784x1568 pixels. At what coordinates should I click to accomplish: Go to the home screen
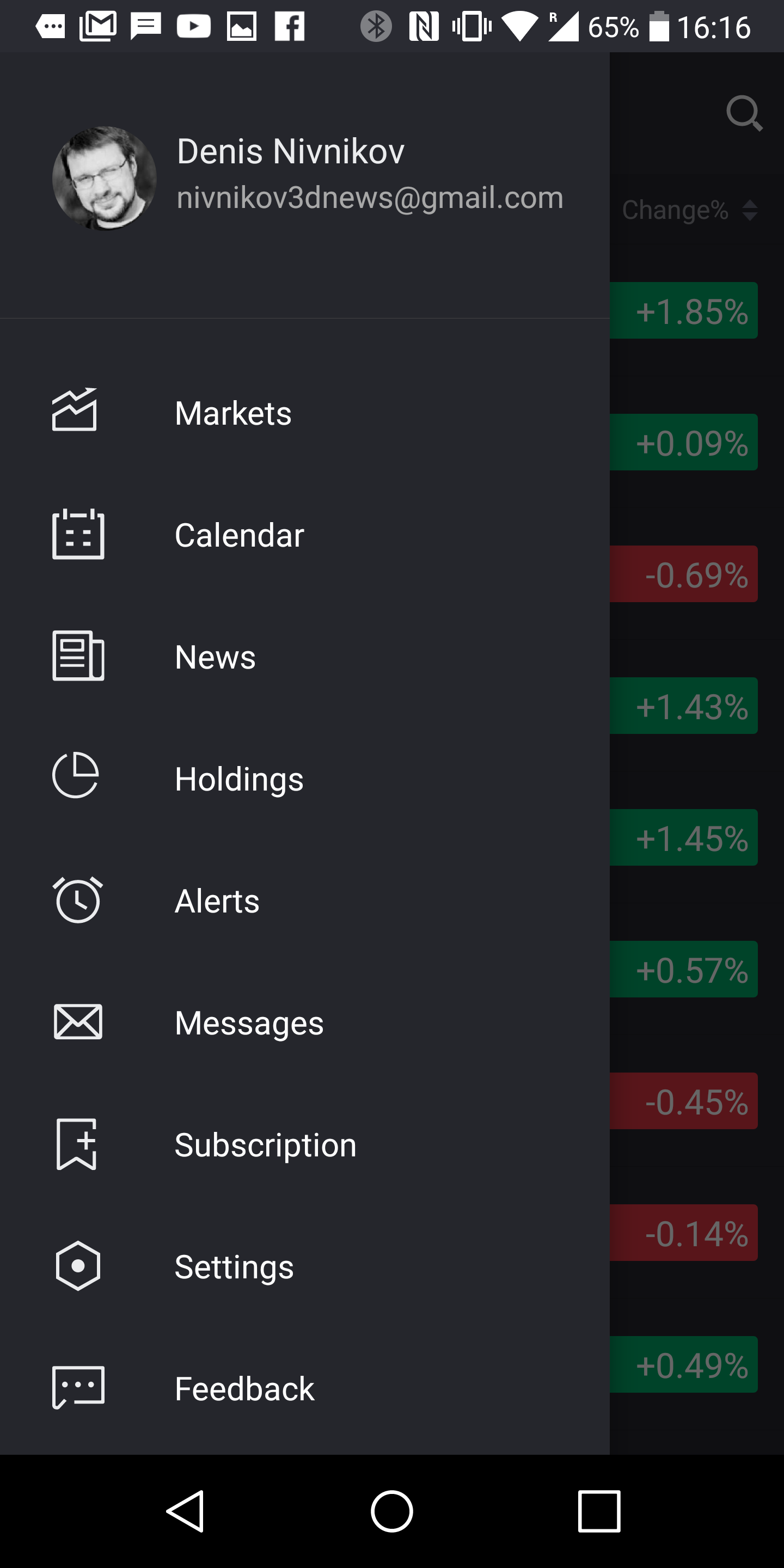click(x=392, y=1511)
